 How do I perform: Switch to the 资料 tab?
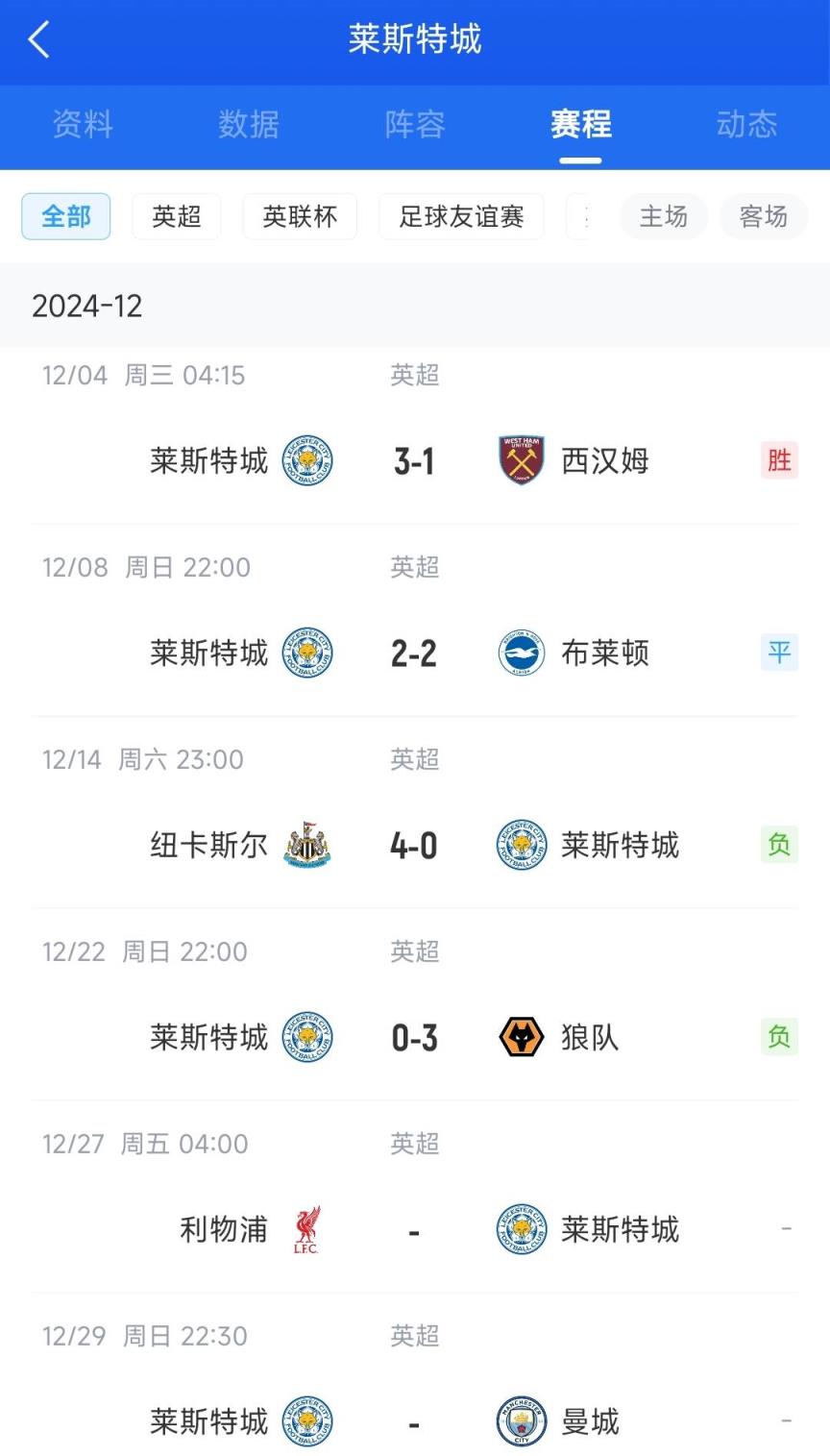click(x=83, y=125)
